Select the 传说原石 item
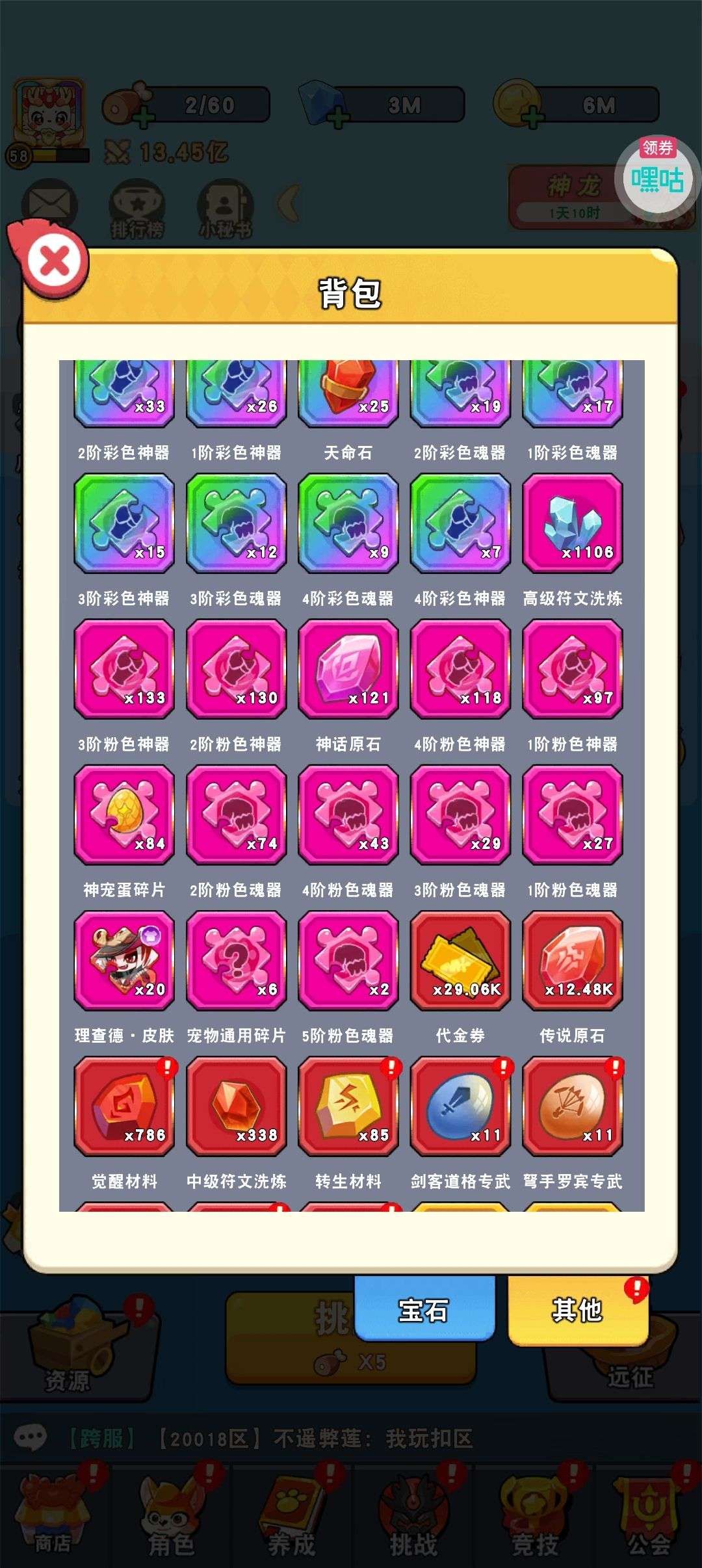The image size is (702, 1568). tap(572, 960)
